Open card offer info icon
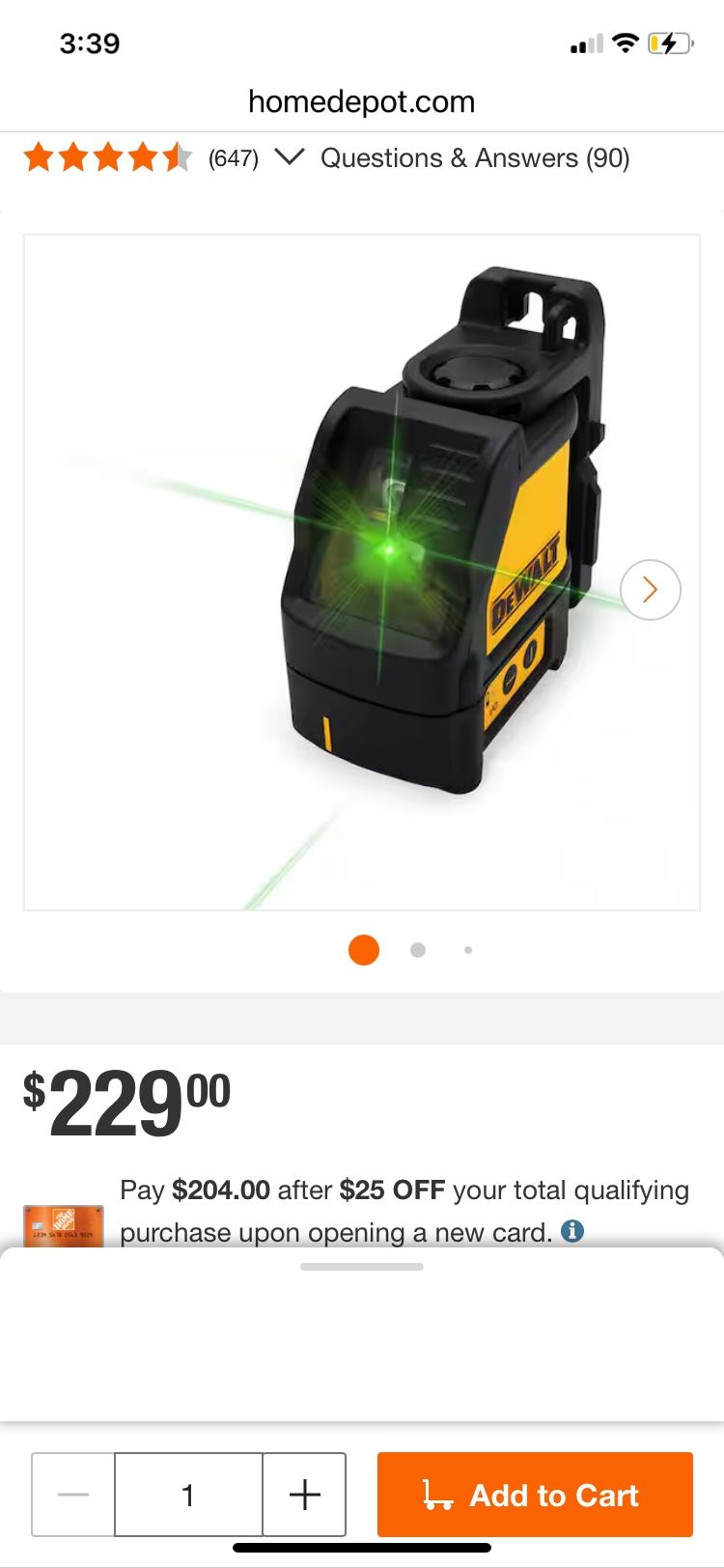Viewport: 724px width, 1568px height. pyautogui.click(x=572, y=1231)
